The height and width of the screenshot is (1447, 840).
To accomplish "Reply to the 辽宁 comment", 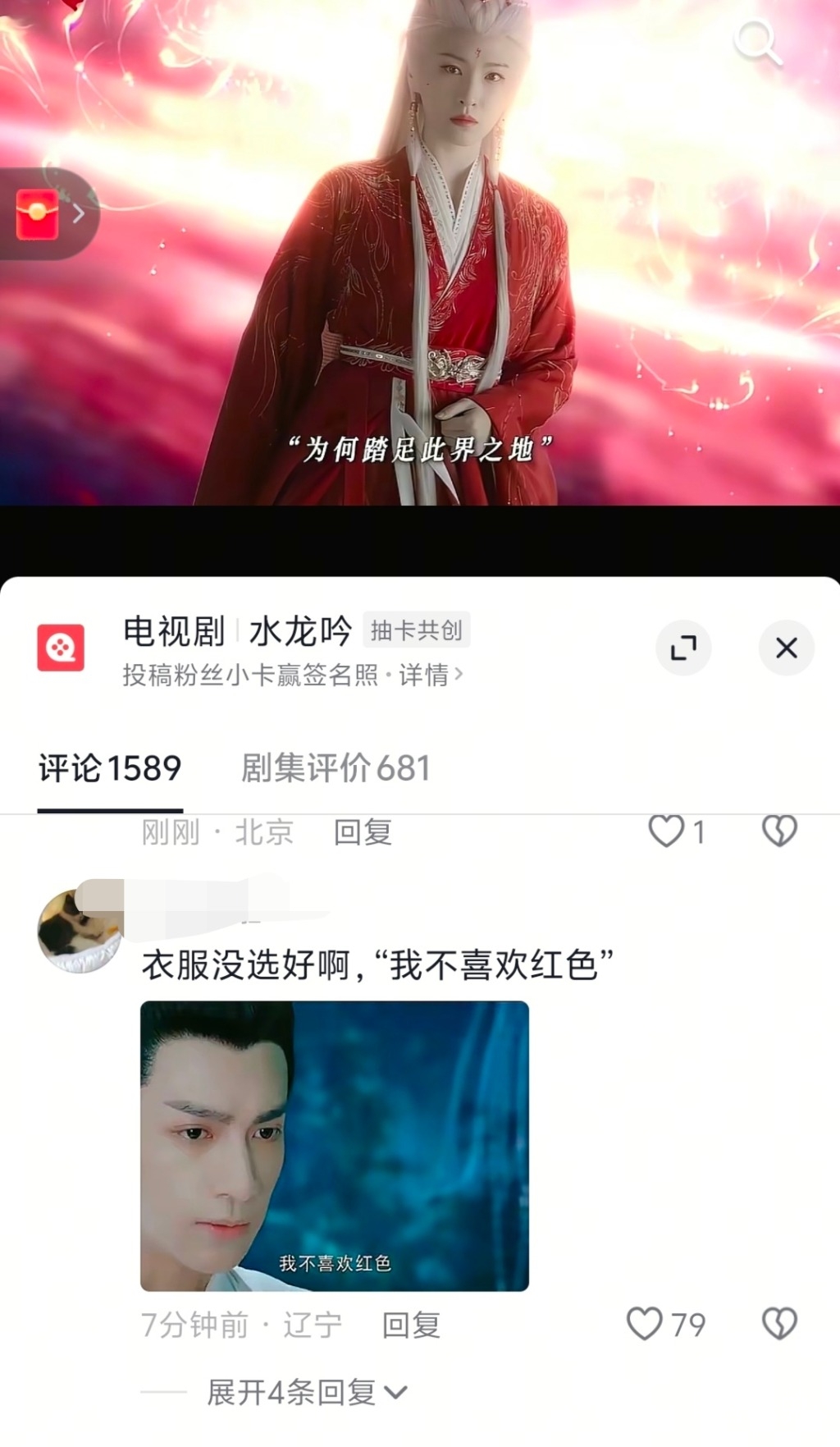I will click(411, 1325).
